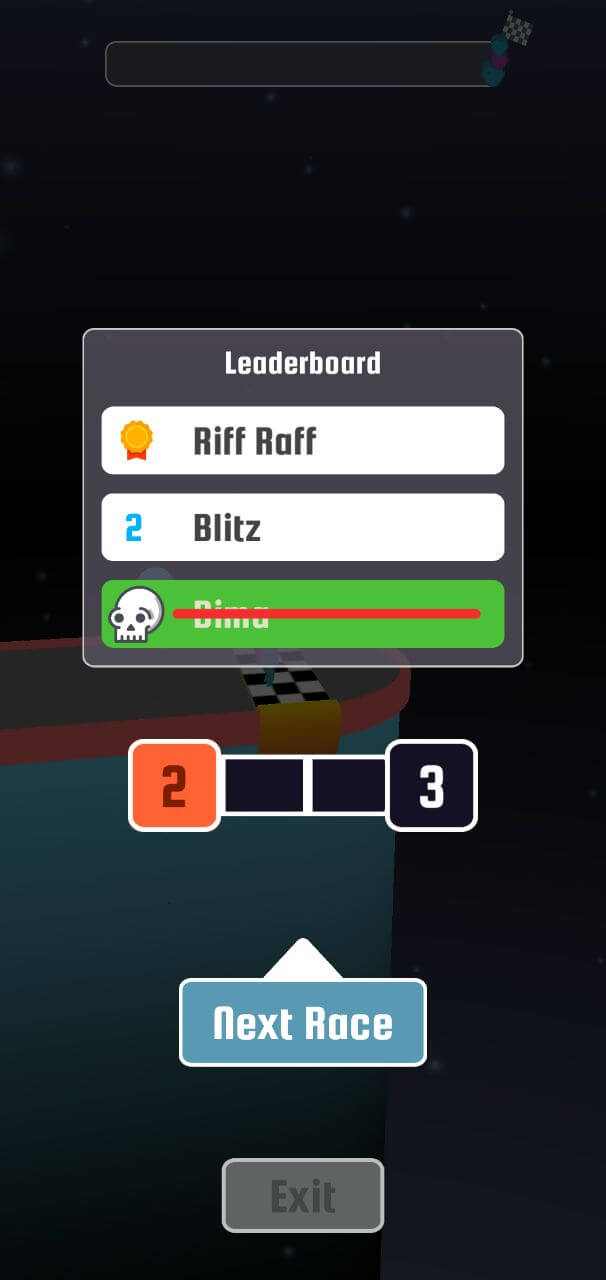Image resolution: width=606 pixels, height=1280 pixels.
Task: Start the Next Race
Action: coord(303,1022)
